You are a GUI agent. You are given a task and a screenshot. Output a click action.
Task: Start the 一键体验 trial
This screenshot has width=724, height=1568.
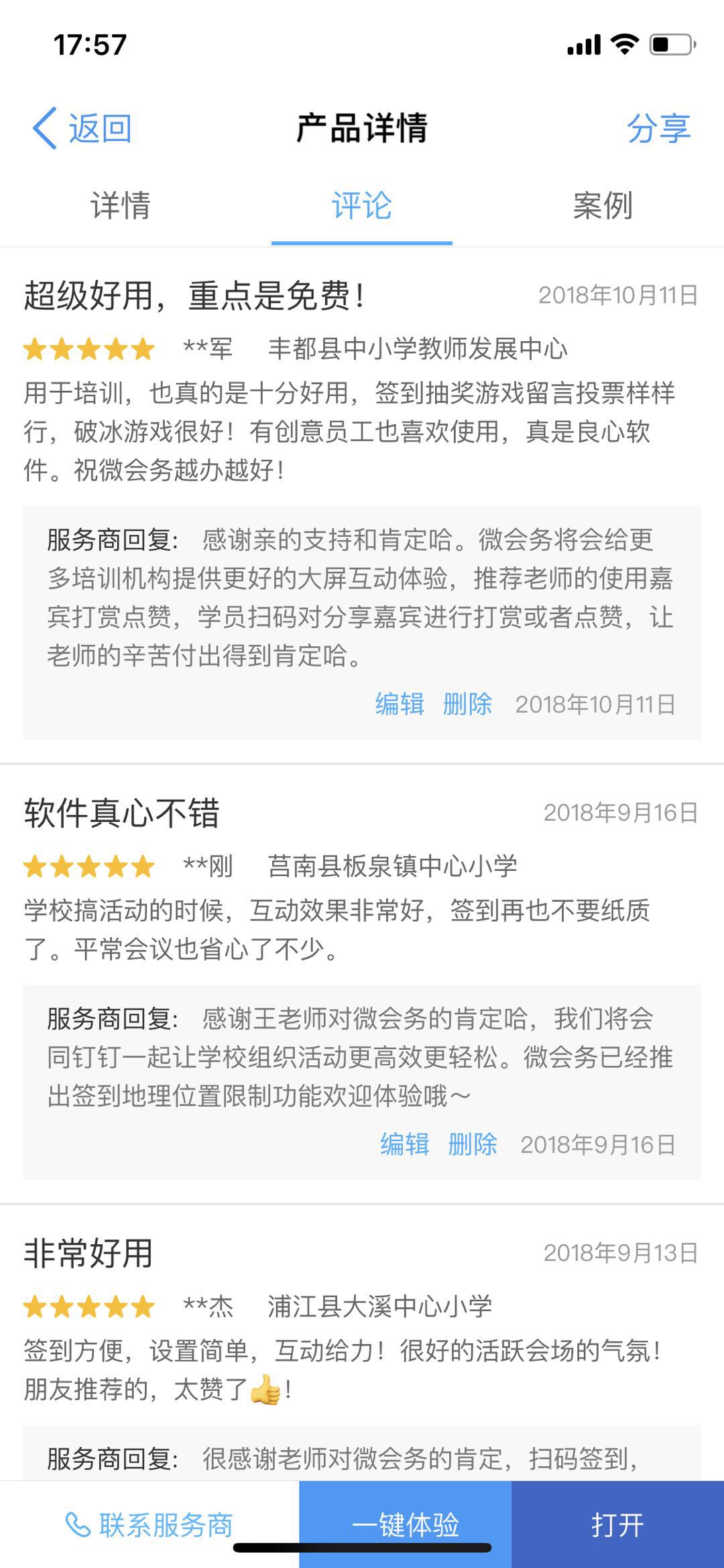[405, 1525]
